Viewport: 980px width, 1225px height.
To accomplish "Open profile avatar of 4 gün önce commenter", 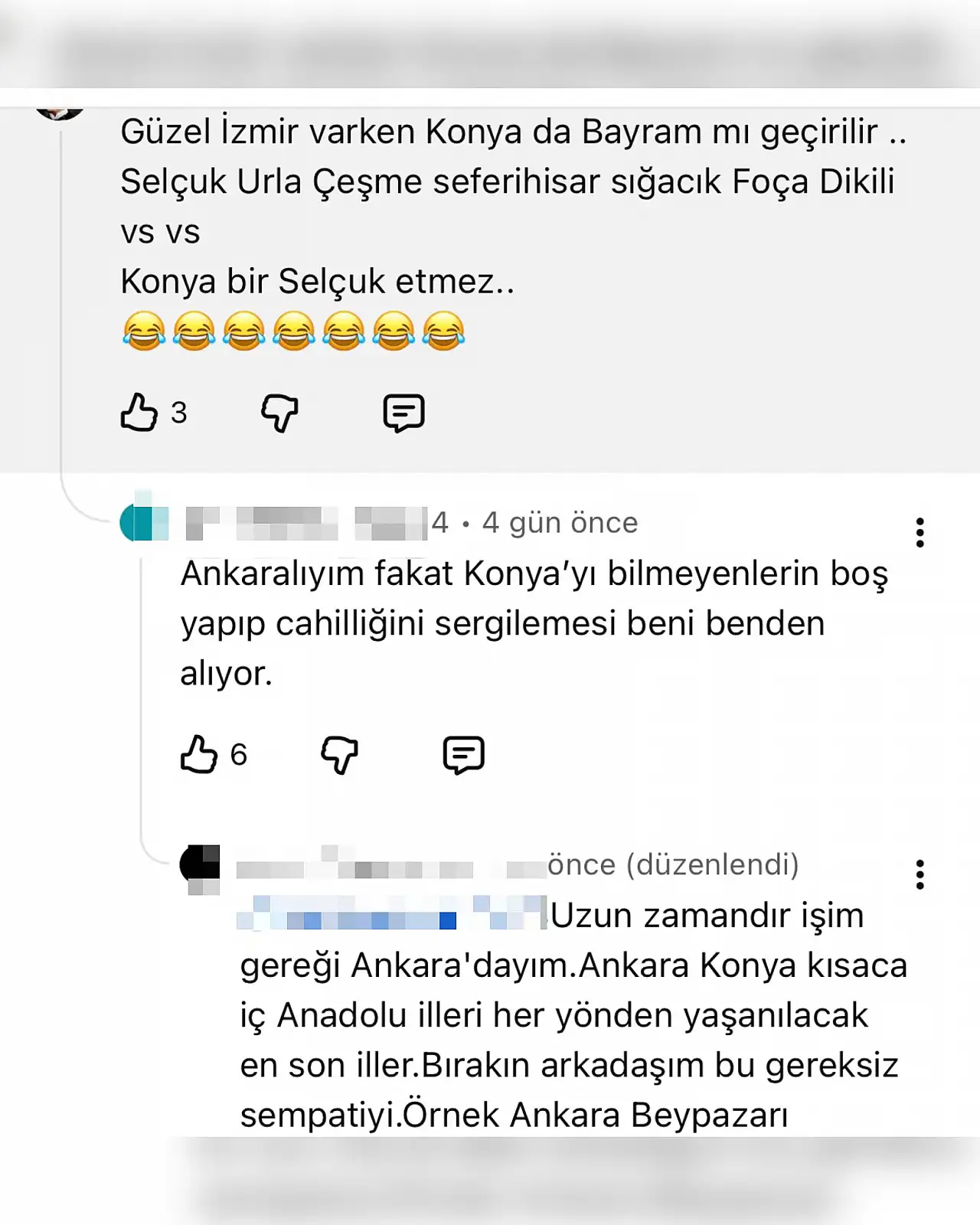I will coord(144,522).
